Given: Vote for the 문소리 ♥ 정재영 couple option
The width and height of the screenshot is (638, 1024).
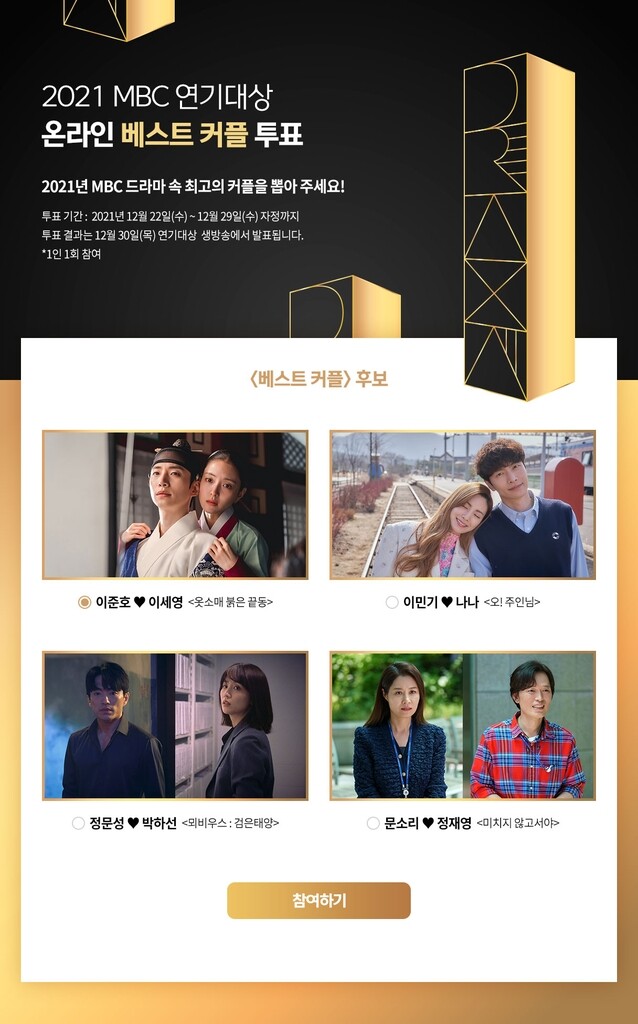Looking at the screenshot, I should pos(373,823).
